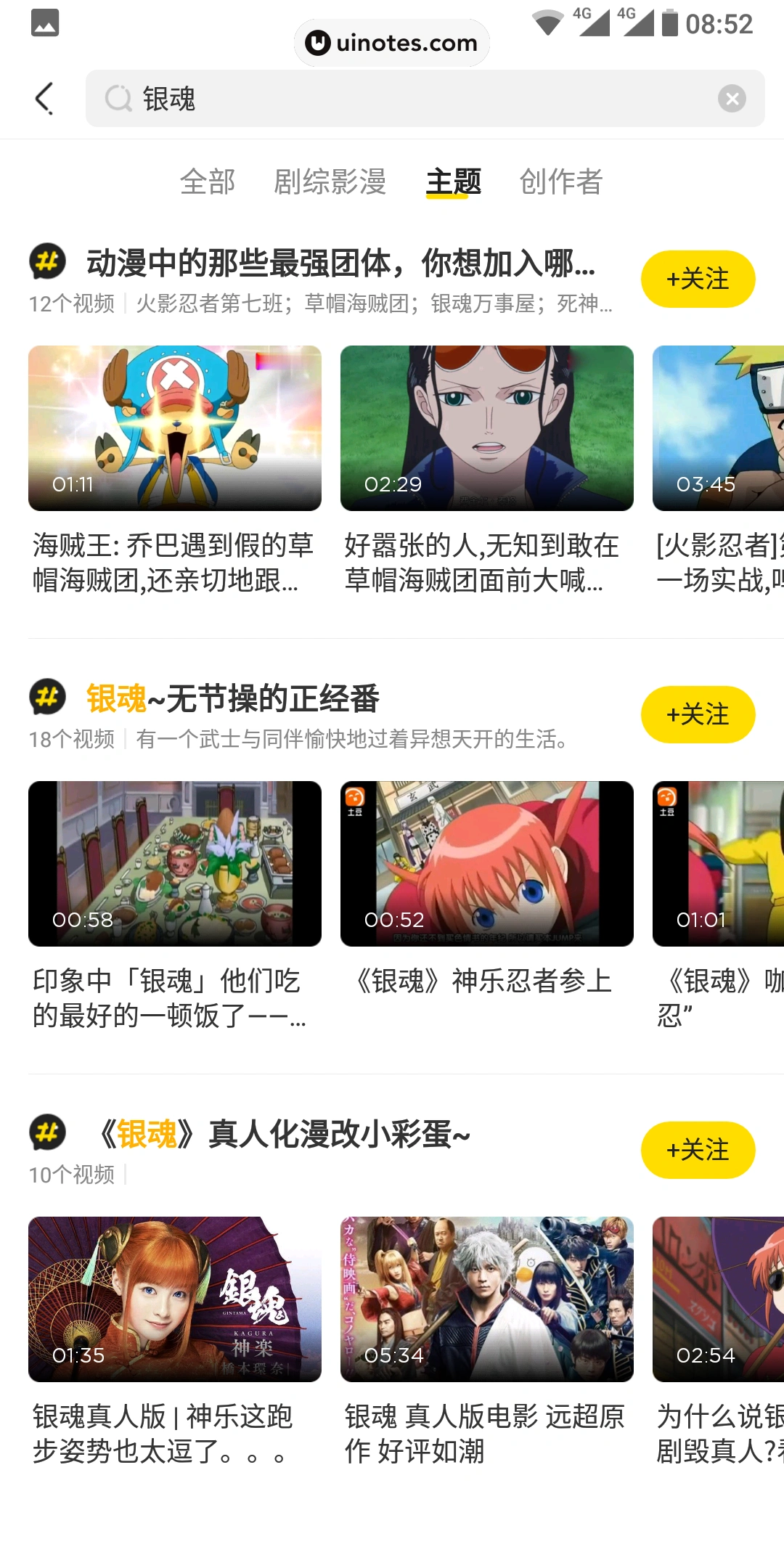Play video 《银魂》神乐忍者参上
Screen dimensions: 784x1568
coord(487,864)
